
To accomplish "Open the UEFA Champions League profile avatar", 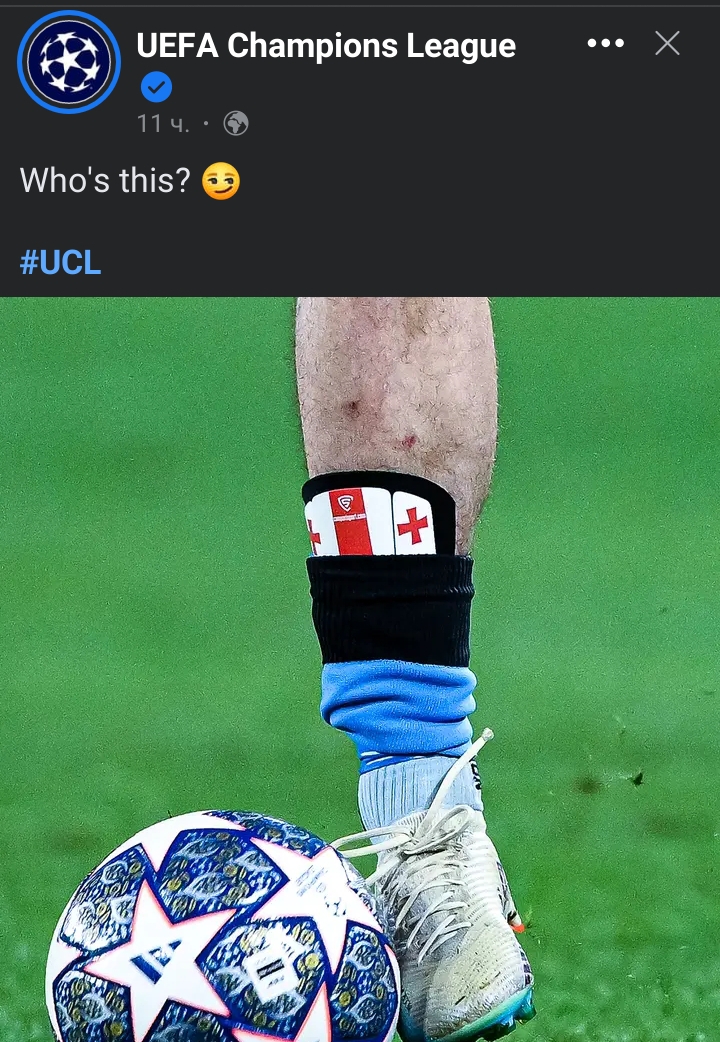I will (69, 61).
